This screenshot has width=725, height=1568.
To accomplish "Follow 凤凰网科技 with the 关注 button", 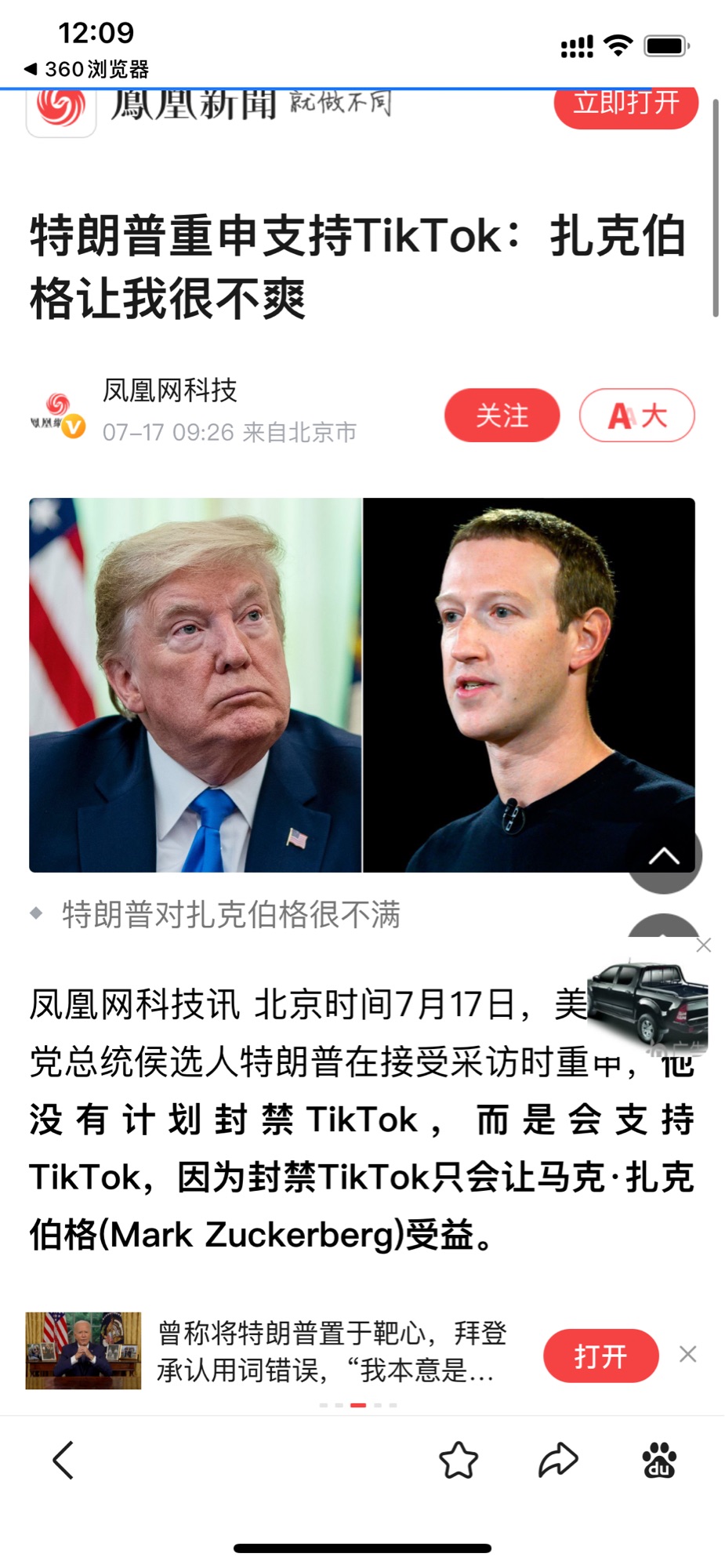I will 502,415.
